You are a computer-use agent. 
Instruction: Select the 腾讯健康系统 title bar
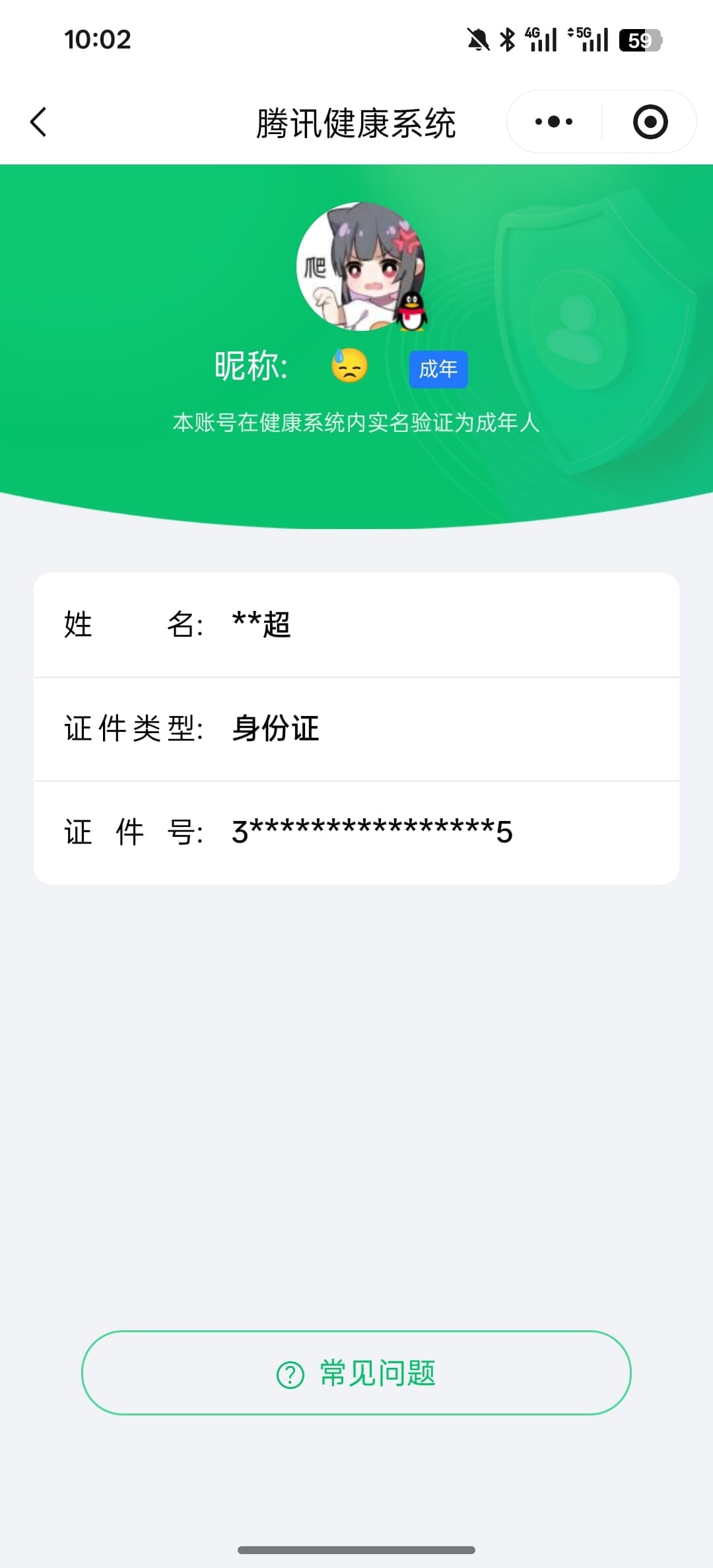(356, 123)
